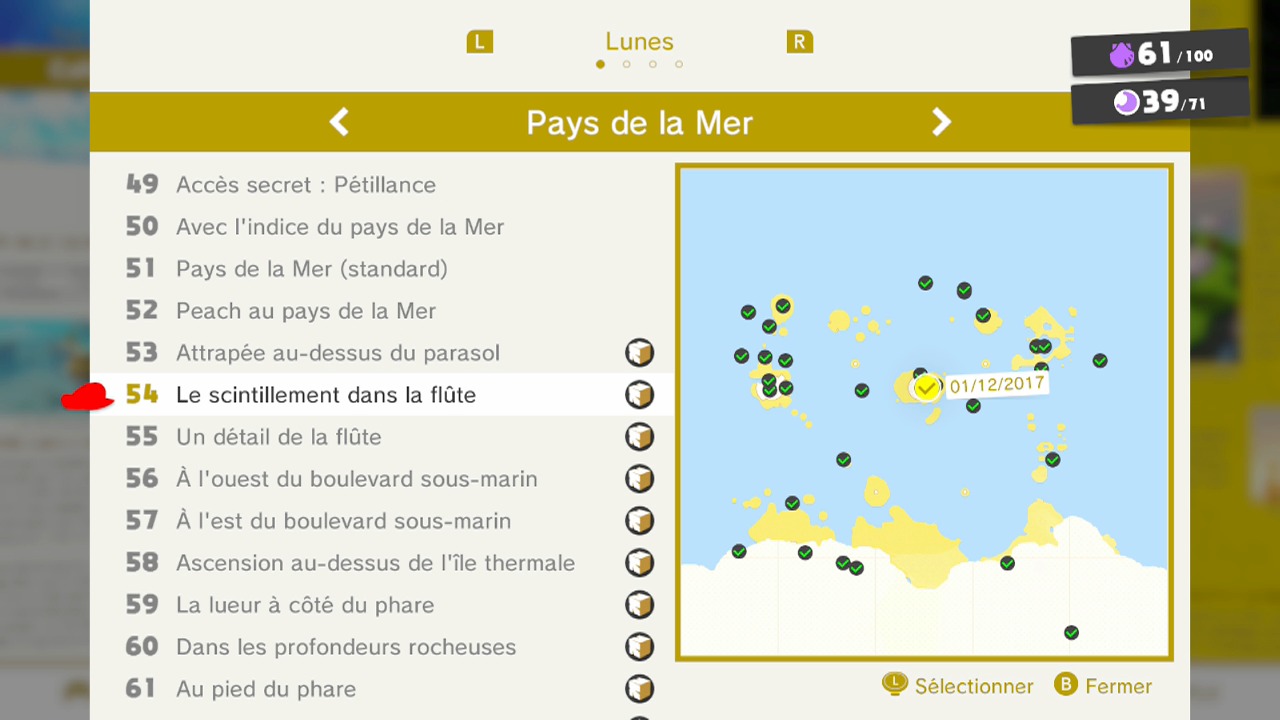1280x720 pixels.
Task: Switch to previous tab with L button
Action: (480, 42)
